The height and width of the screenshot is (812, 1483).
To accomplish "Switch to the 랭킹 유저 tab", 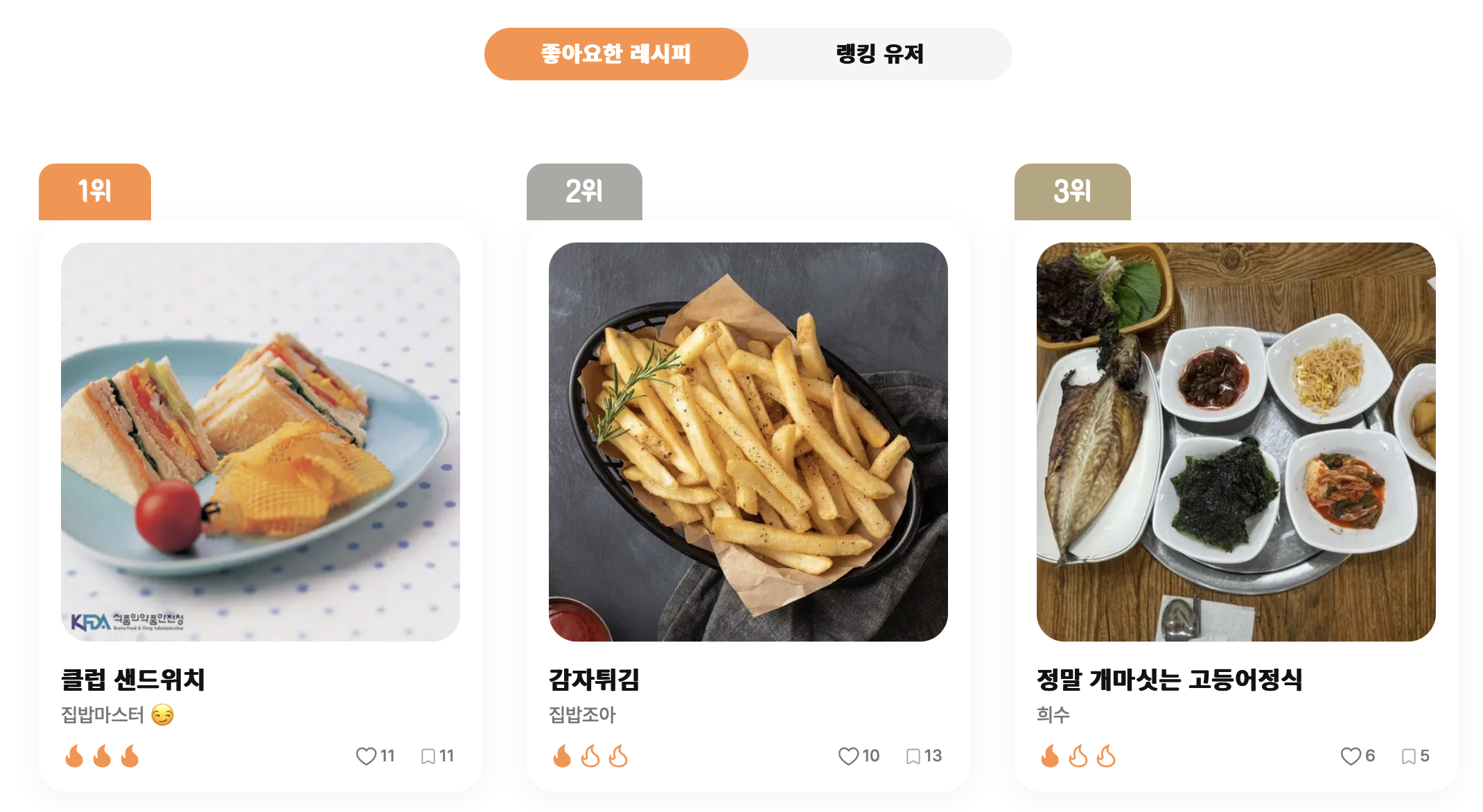I will click(879, 54).
